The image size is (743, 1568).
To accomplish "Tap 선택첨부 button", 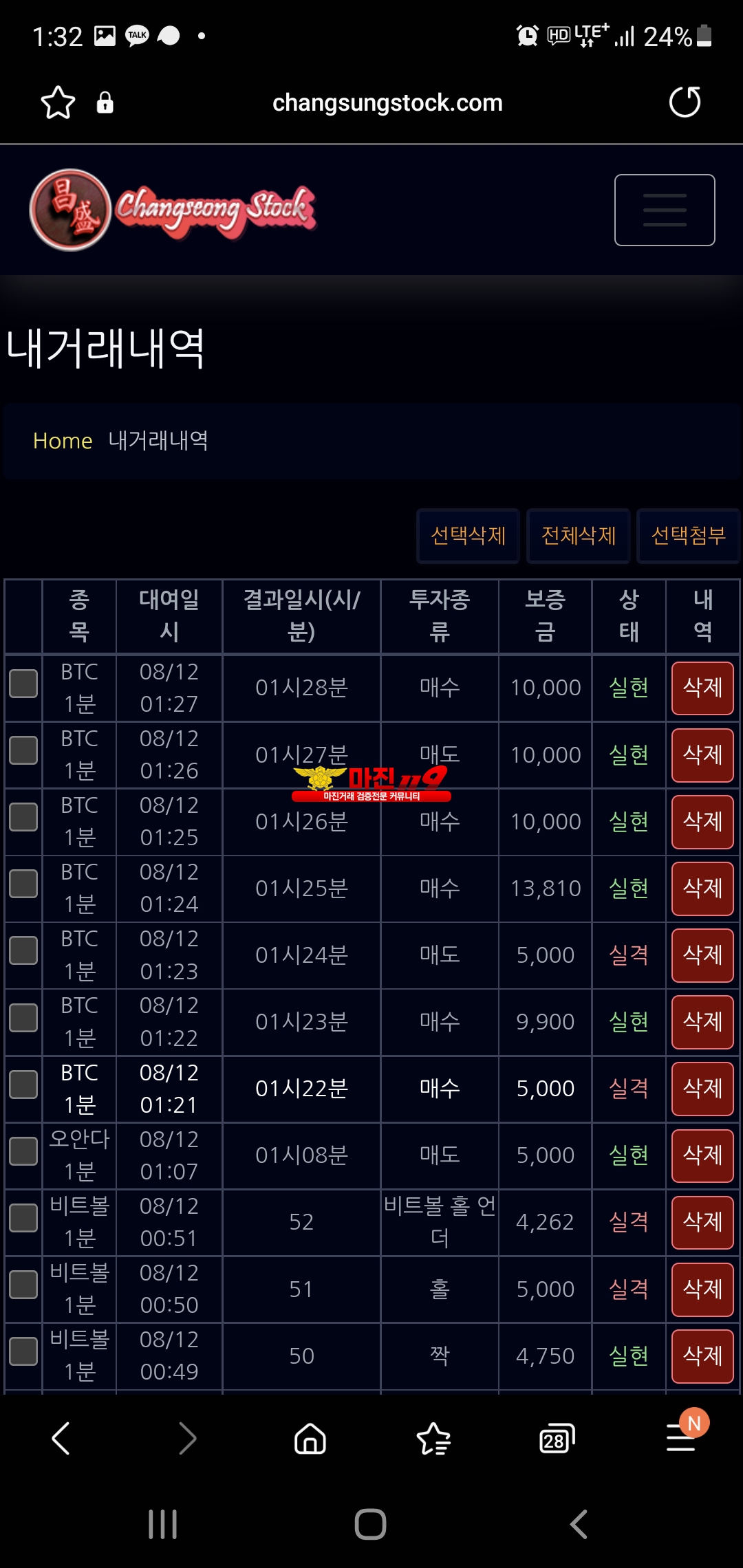I will click(x=688, y=536).
